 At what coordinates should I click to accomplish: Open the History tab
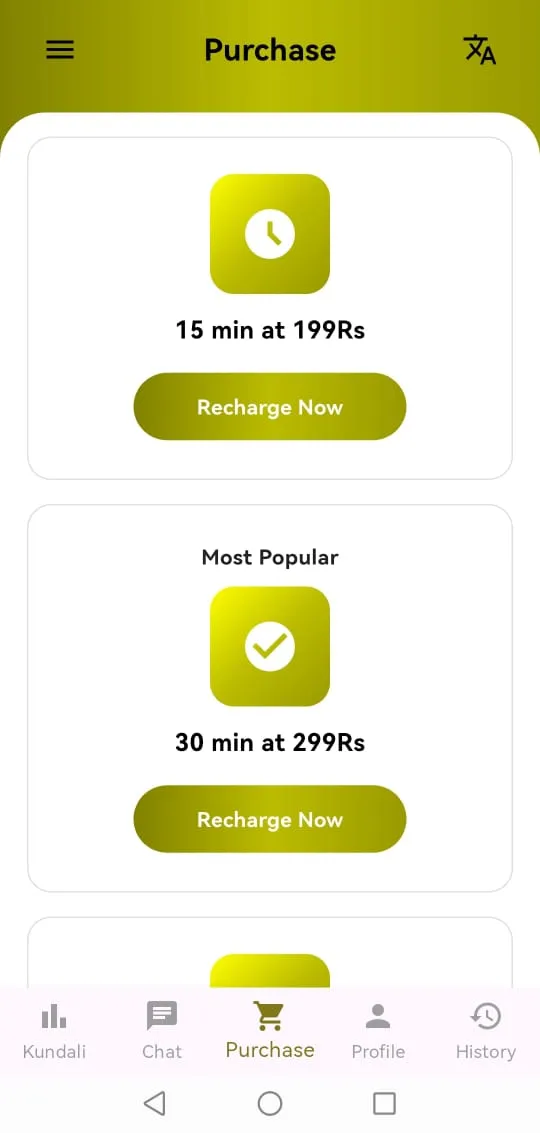tap(486, 1031)
